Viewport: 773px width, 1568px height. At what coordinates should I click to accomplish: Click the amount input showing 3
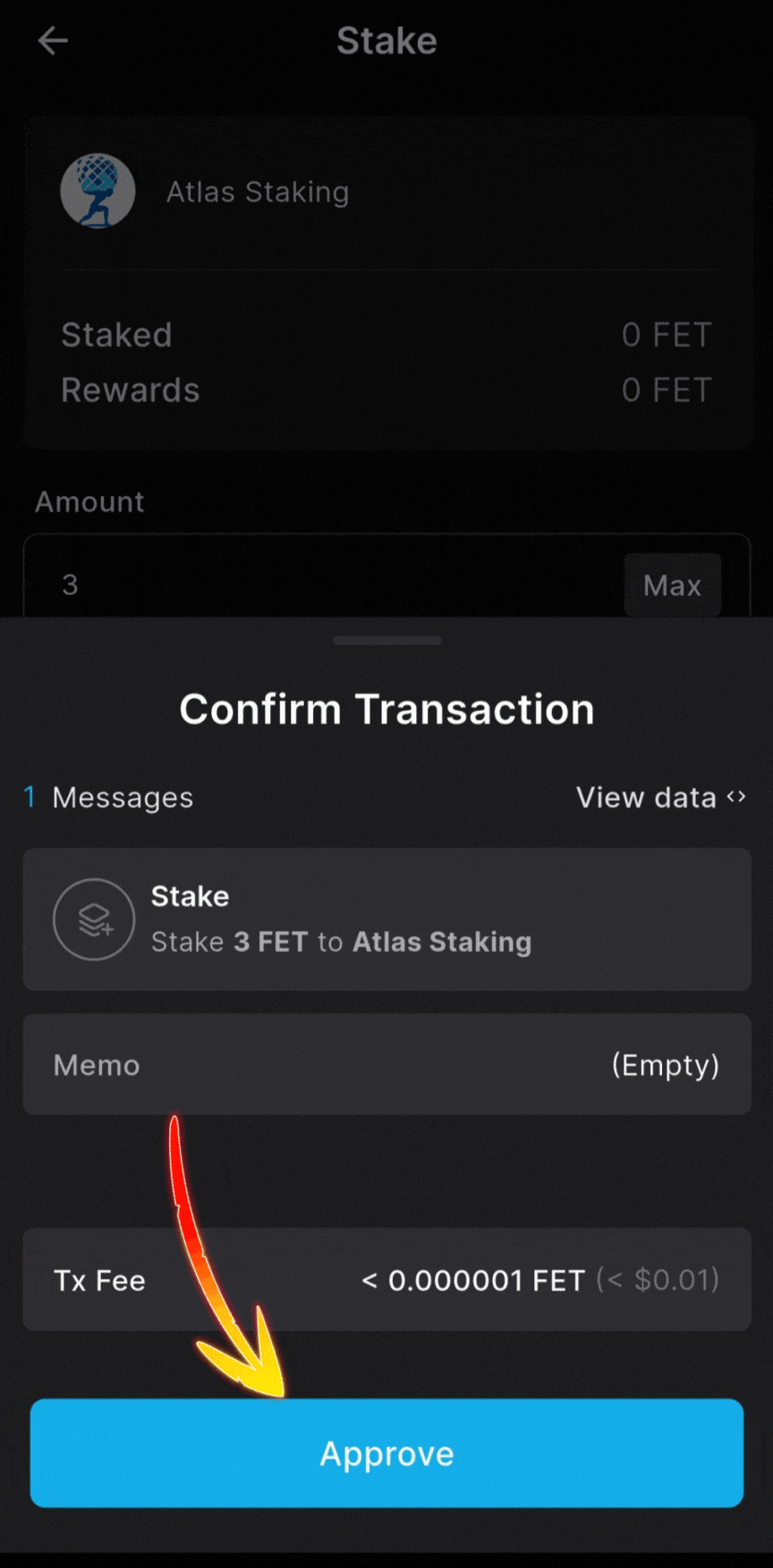point(268,584)
